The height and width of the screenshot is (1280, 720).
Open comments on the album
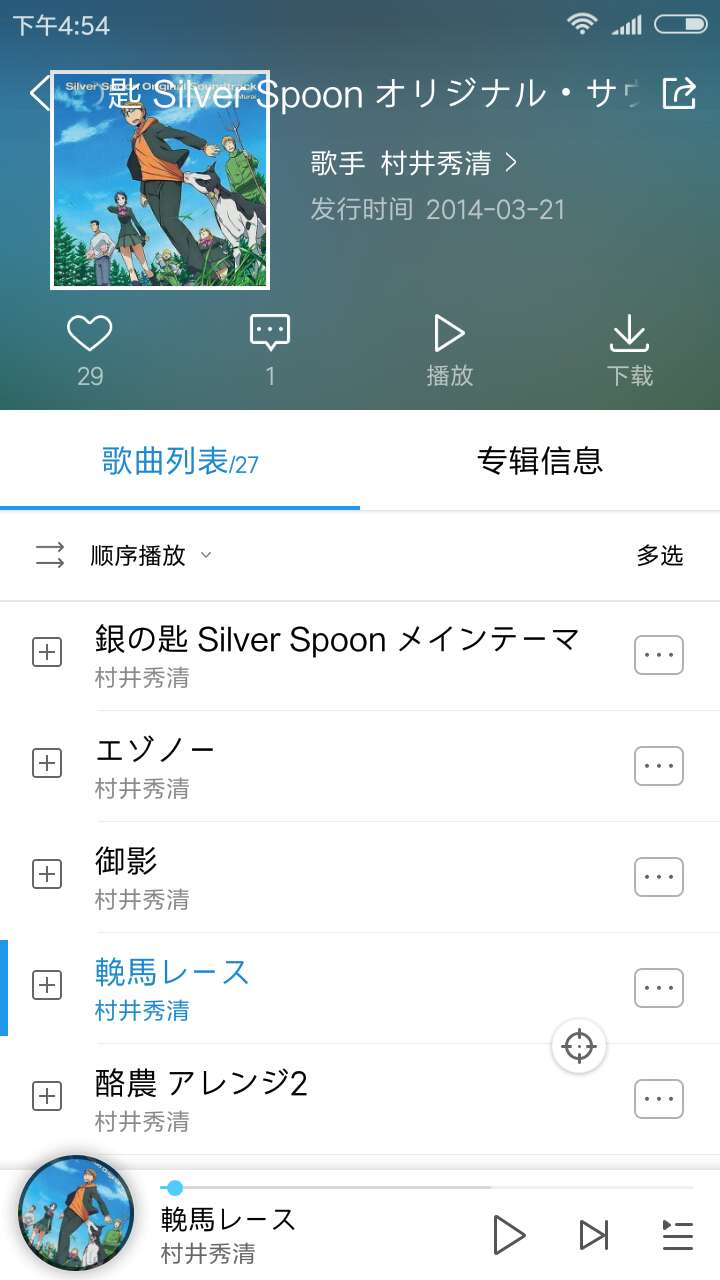269,333
